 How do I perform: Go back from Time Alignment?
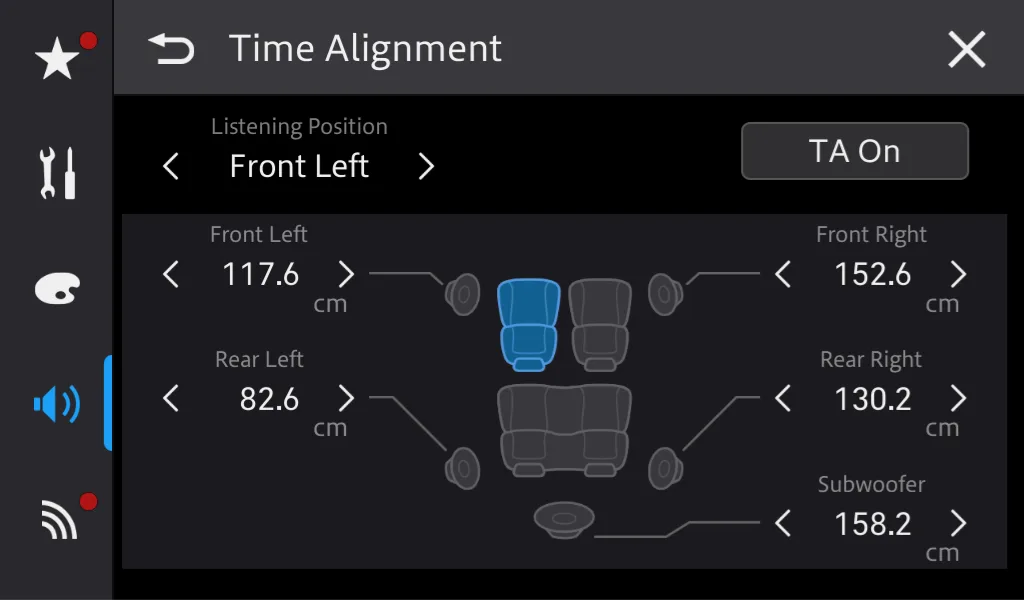click(x=171, y=49)
